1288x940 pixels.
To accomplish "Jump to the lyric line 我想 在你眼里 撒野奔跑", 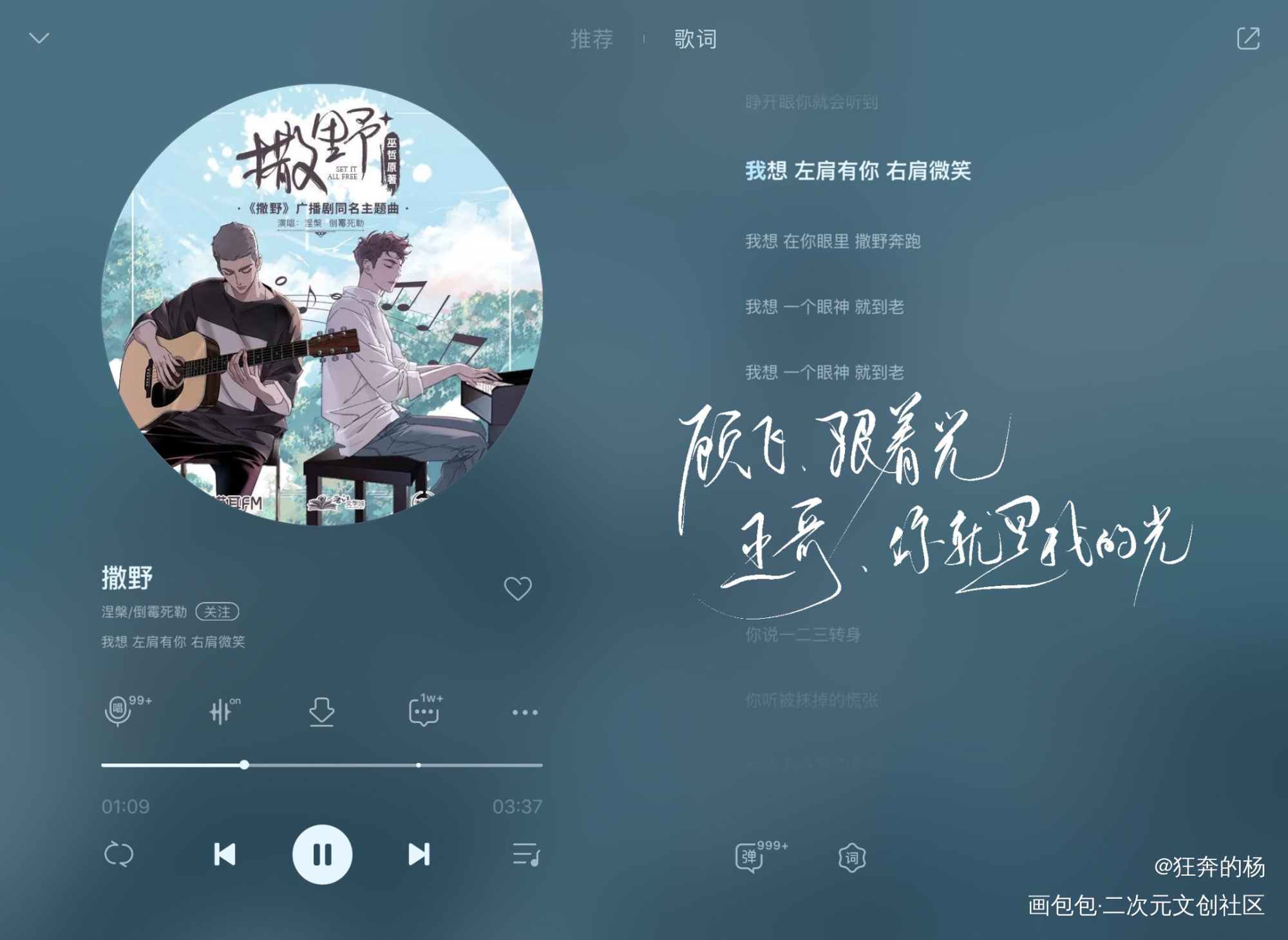I will click(833, 241).
